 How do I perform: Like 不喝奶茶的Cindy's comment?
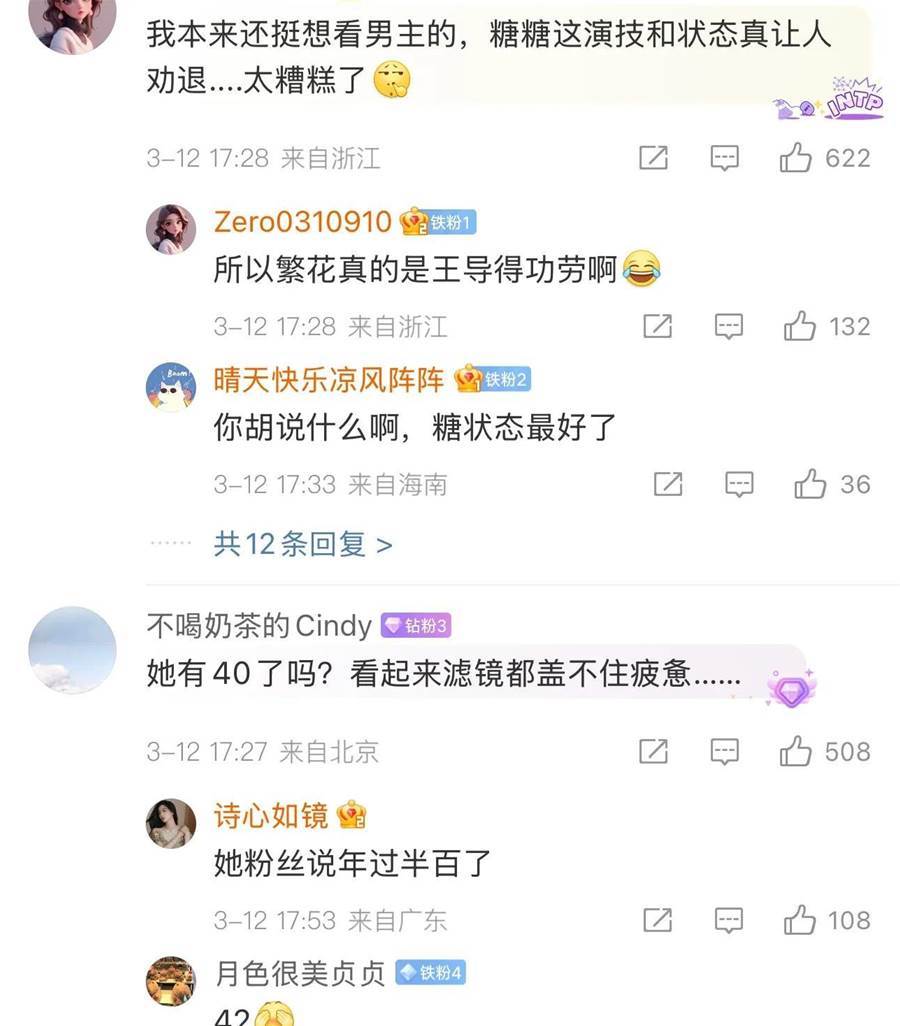click(796, 751)
